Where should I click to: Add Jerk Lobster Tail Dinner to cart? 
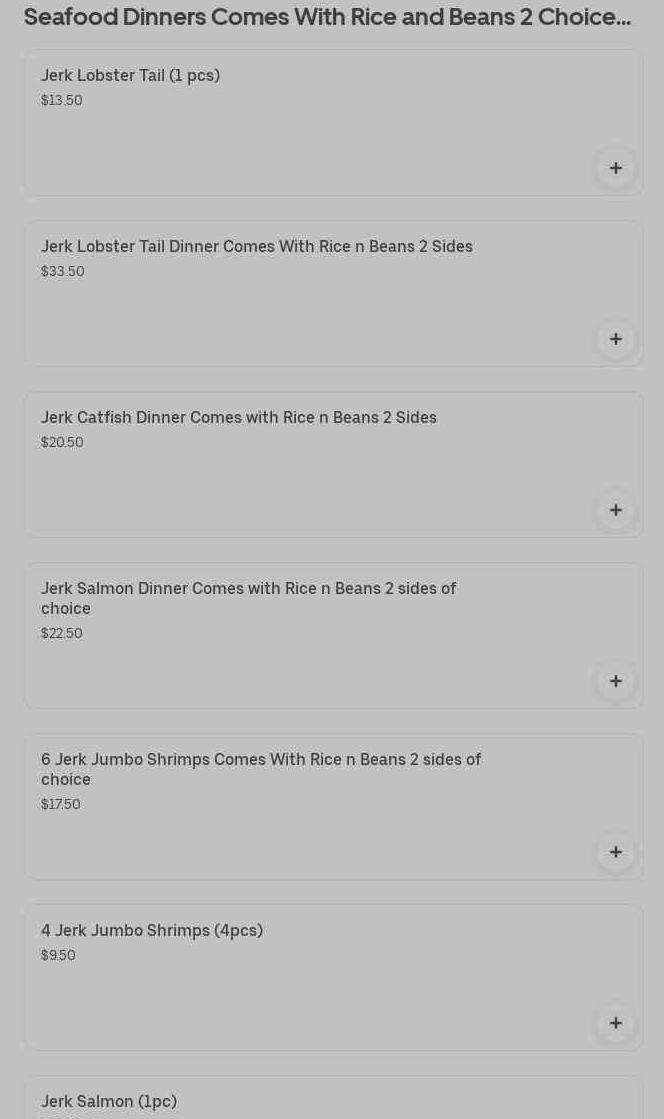click(615, 339)
